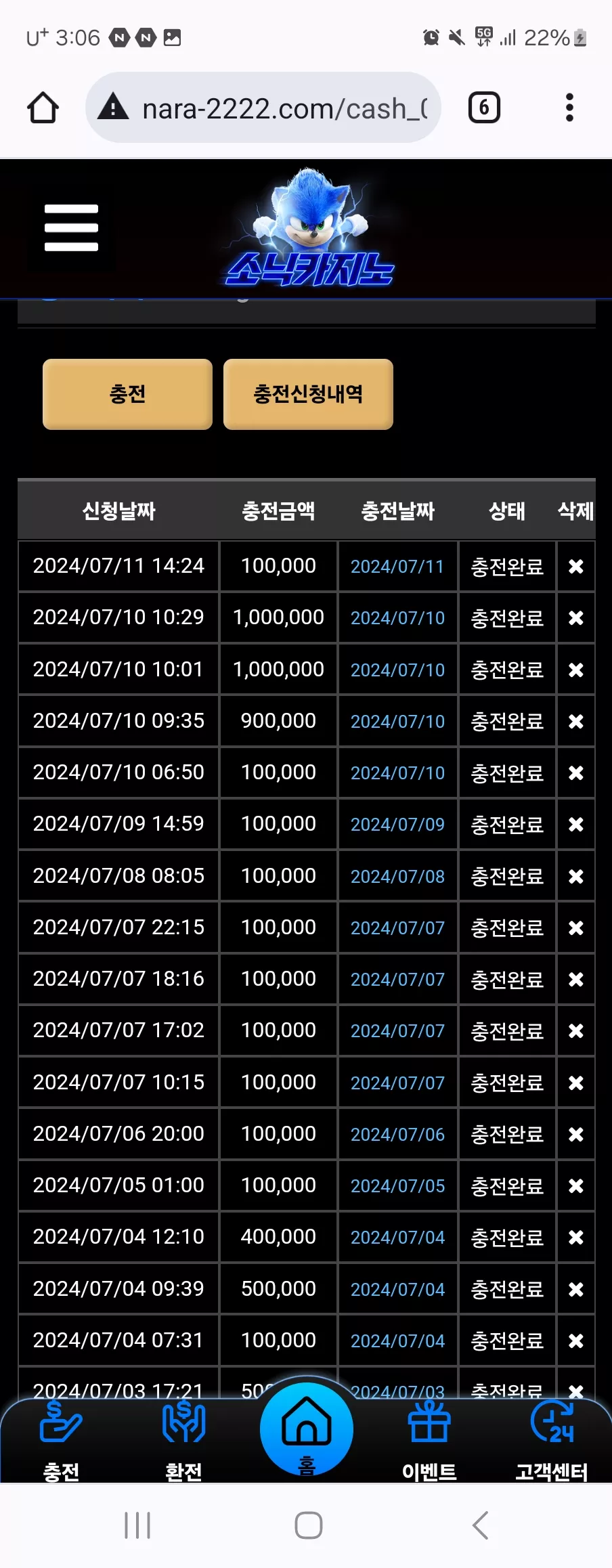Tap the system back button
The height and width of the screenshot is (1568, 612).
[480, 1525]
